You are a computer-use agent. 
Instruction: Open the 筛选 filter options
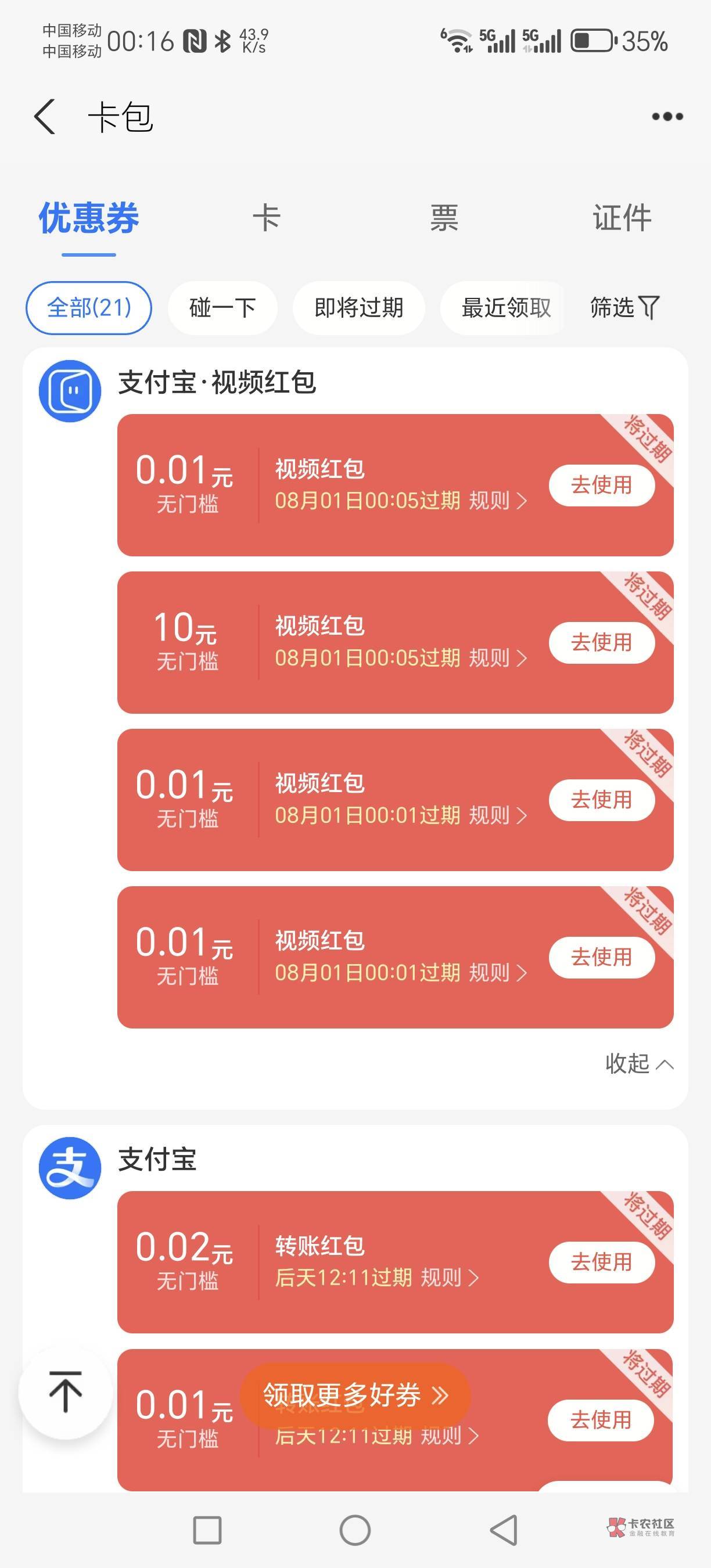tap(624, 308)
